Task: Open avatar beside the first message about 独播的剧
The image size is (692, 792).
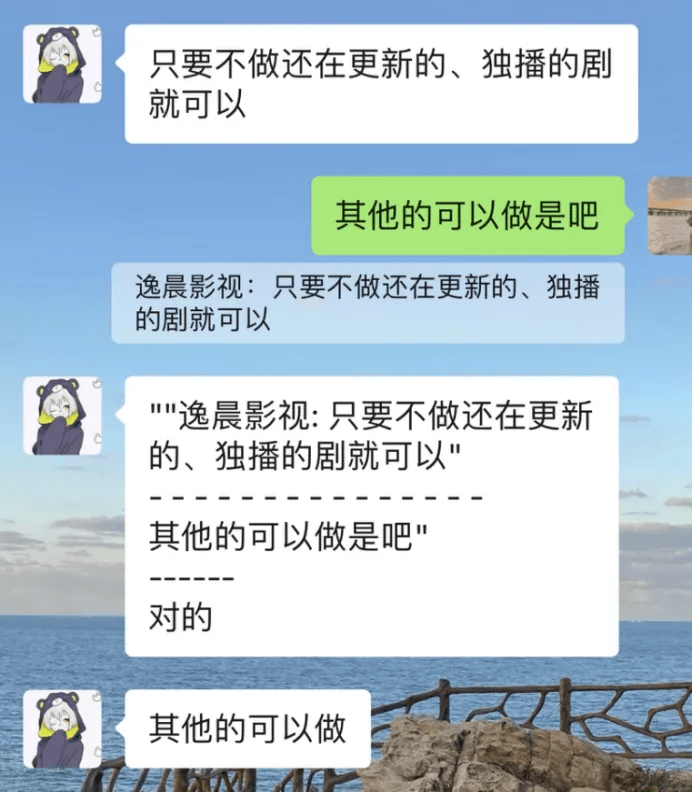Action: pos(62,65)
